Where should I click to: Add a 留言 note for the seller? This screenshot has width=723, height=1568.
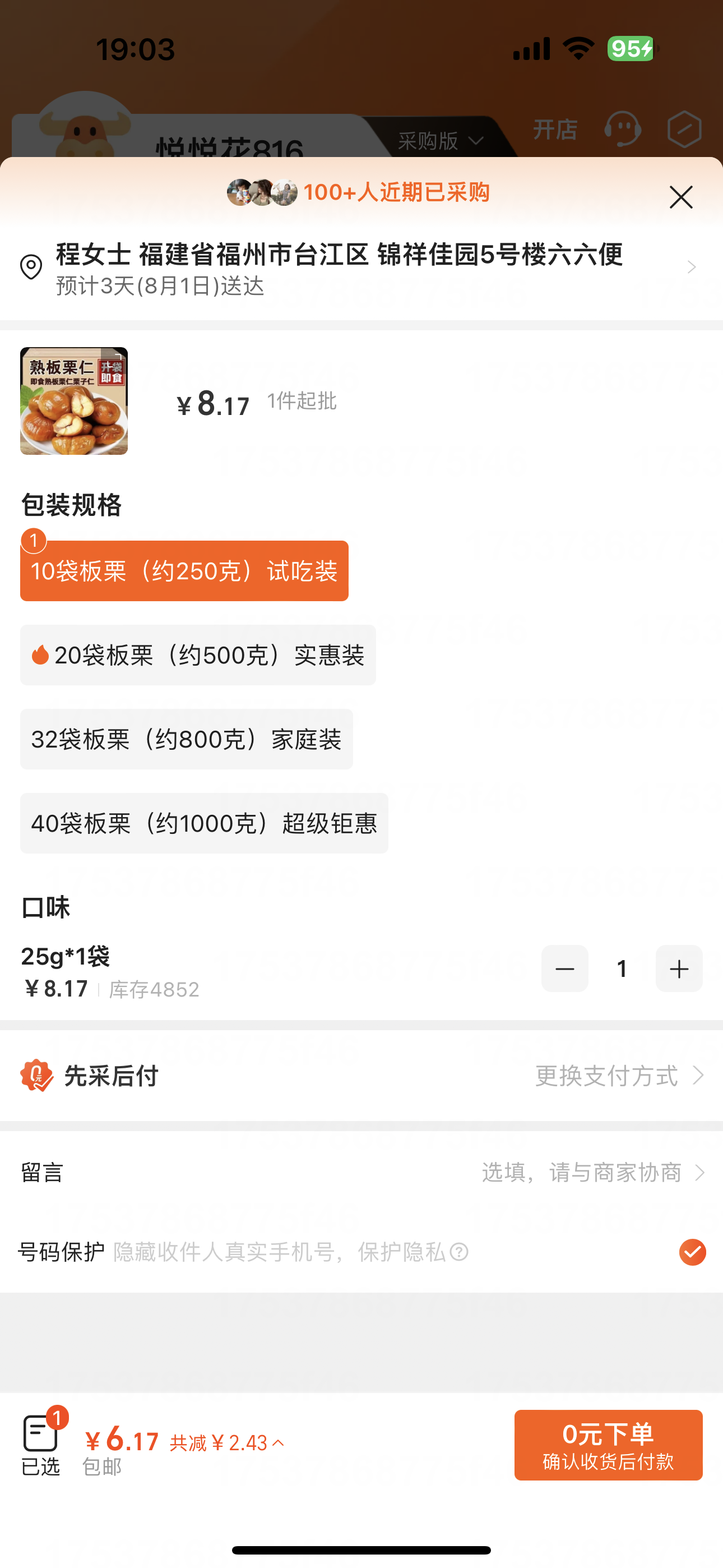(593, 1172)
